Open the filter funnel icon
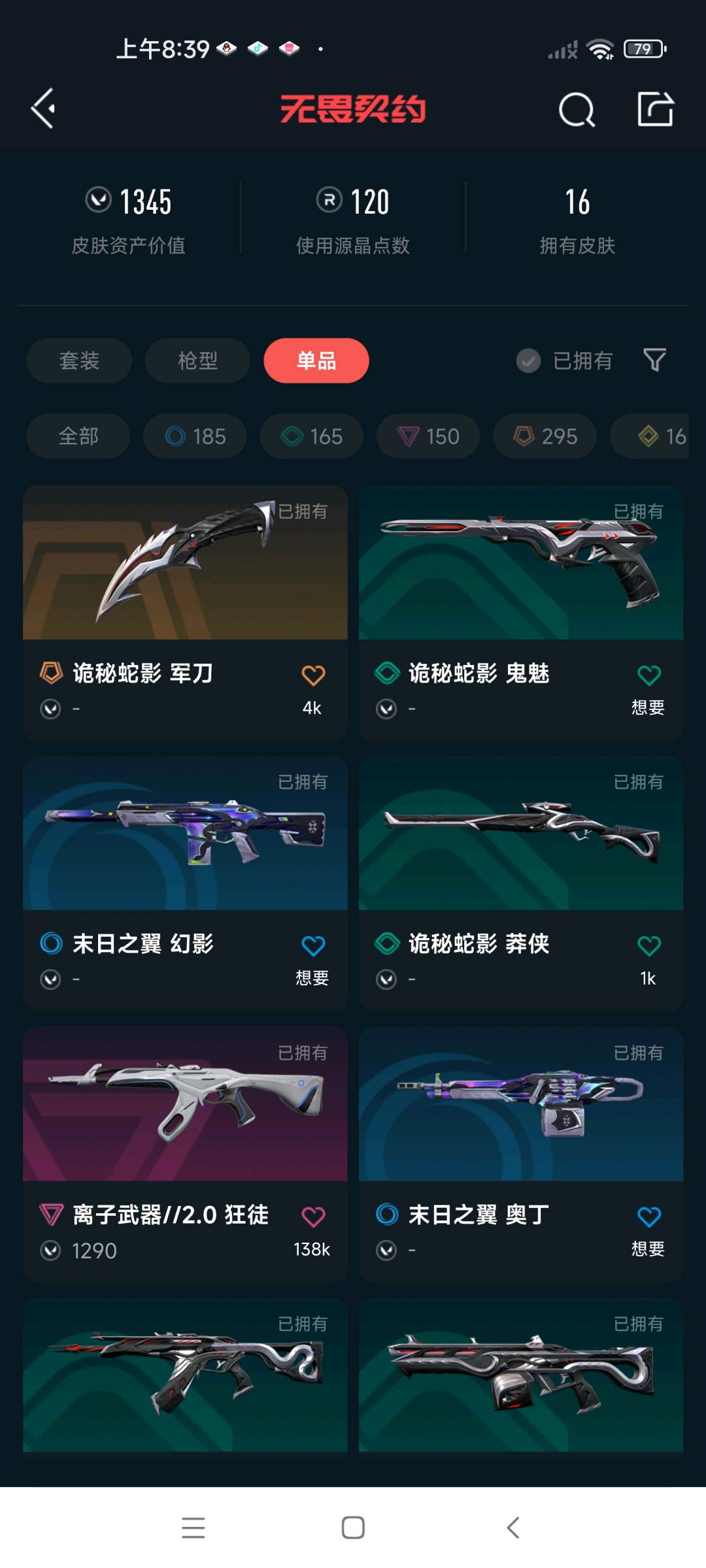The width and height of the screenshot is (706, 1568). click(x=654, y=360)
